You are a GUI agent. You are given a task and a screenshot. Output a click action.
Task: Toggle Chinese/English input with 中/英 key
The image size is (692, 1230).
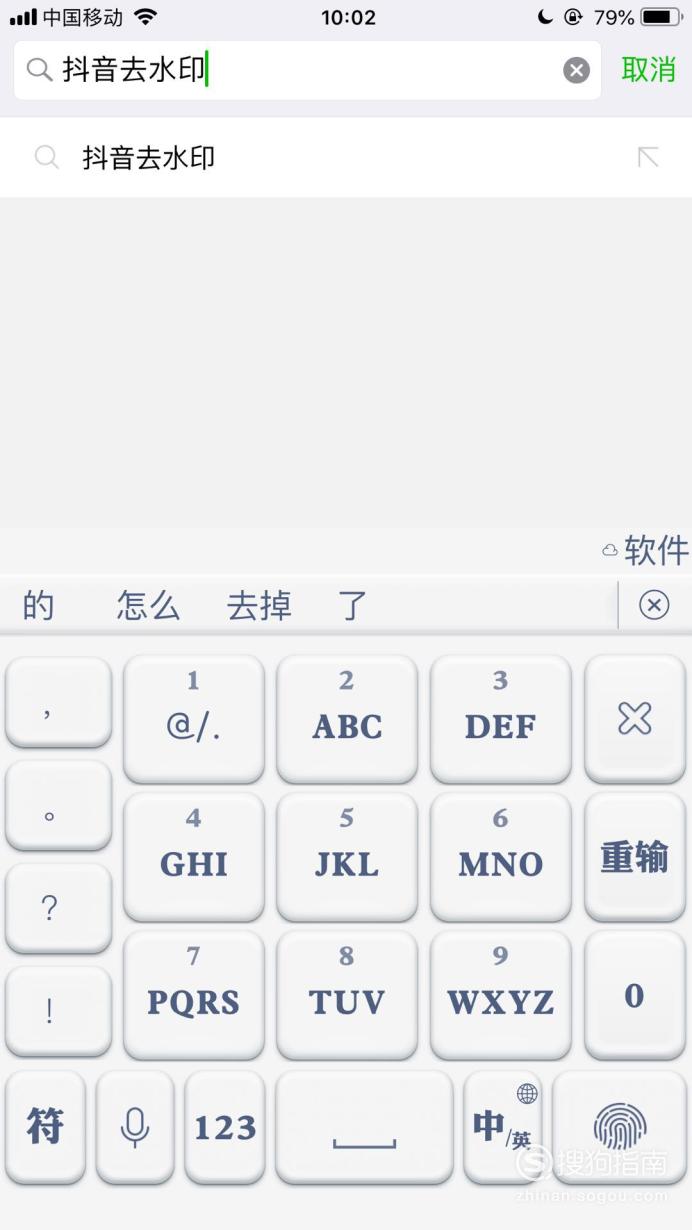503,1127
